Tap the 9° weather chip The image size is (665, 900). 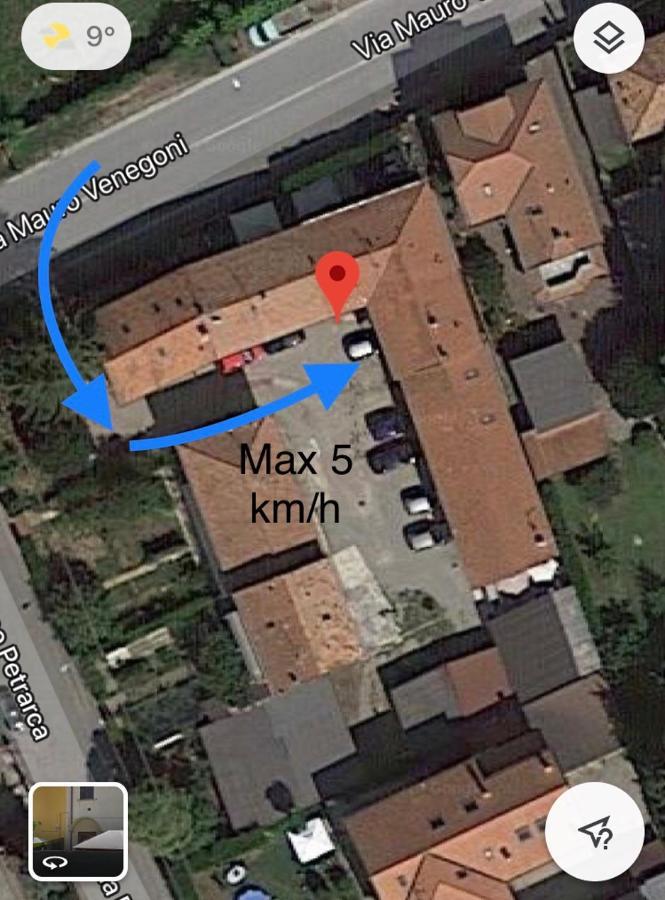pos(76,37)
